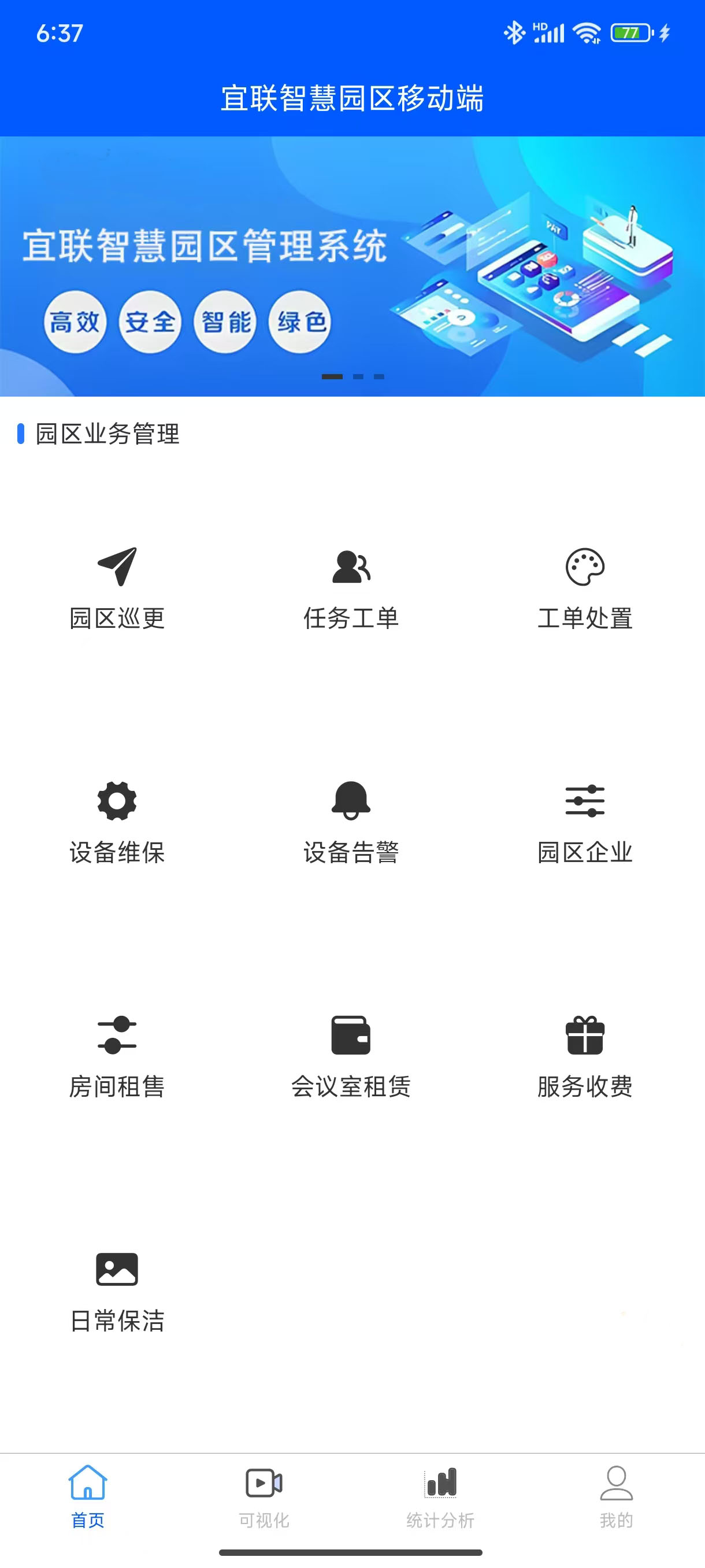Switch to the 我的 tab

[616, 1497]
